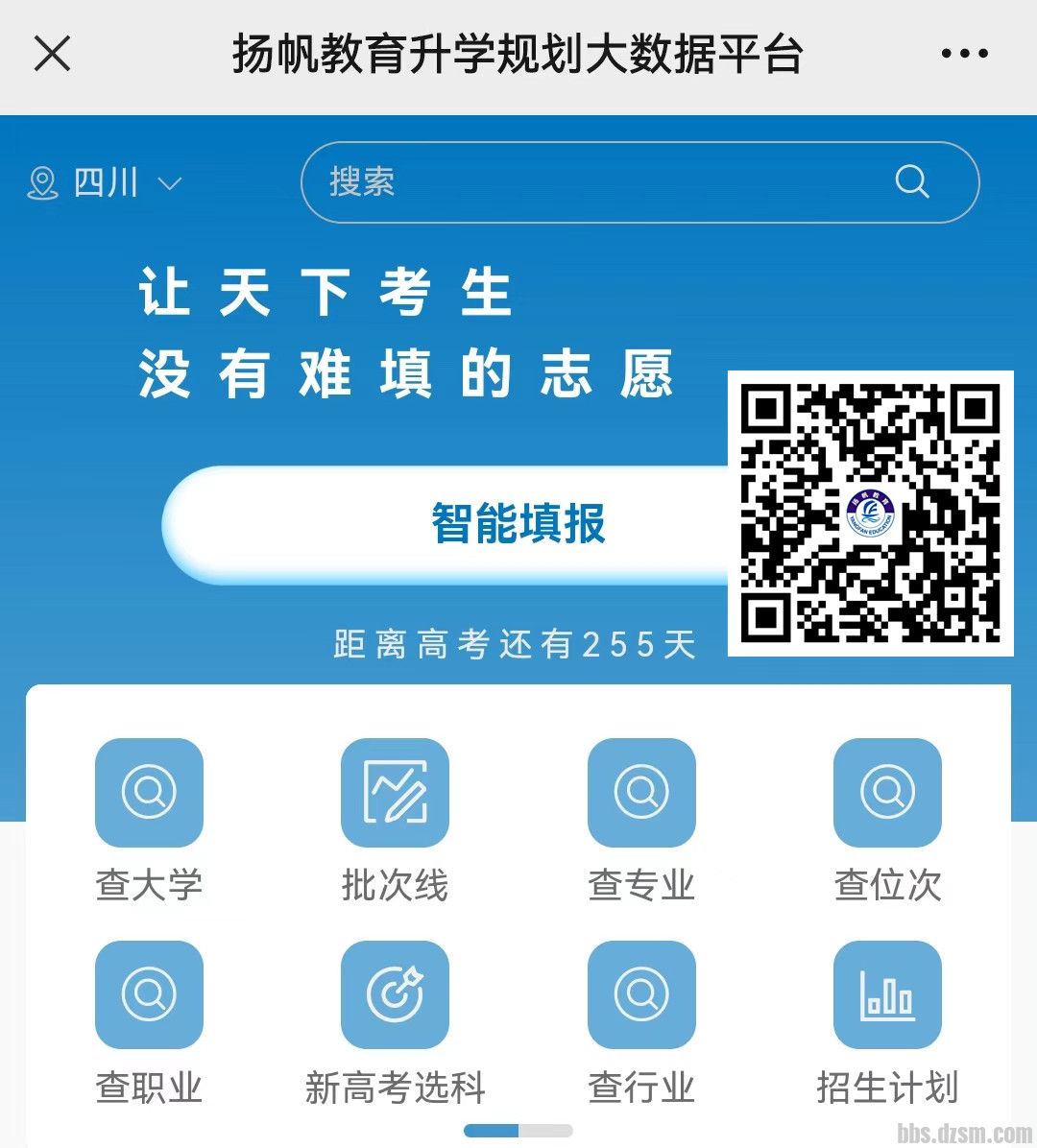Expand the 四川 province selector

click(106, 182)
